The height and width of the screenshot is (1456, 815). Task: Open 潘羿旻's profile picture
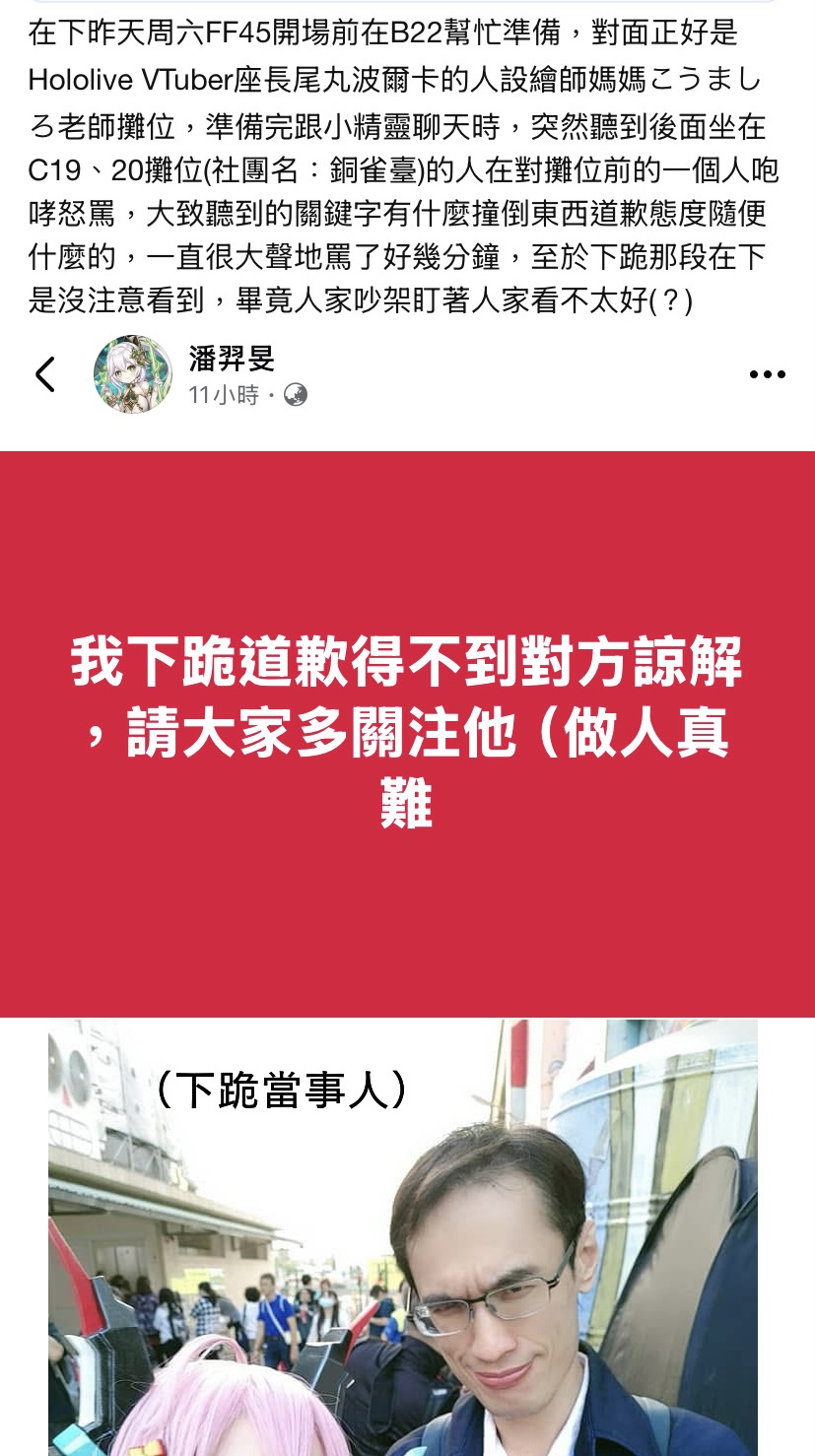(x=132, y=374)
